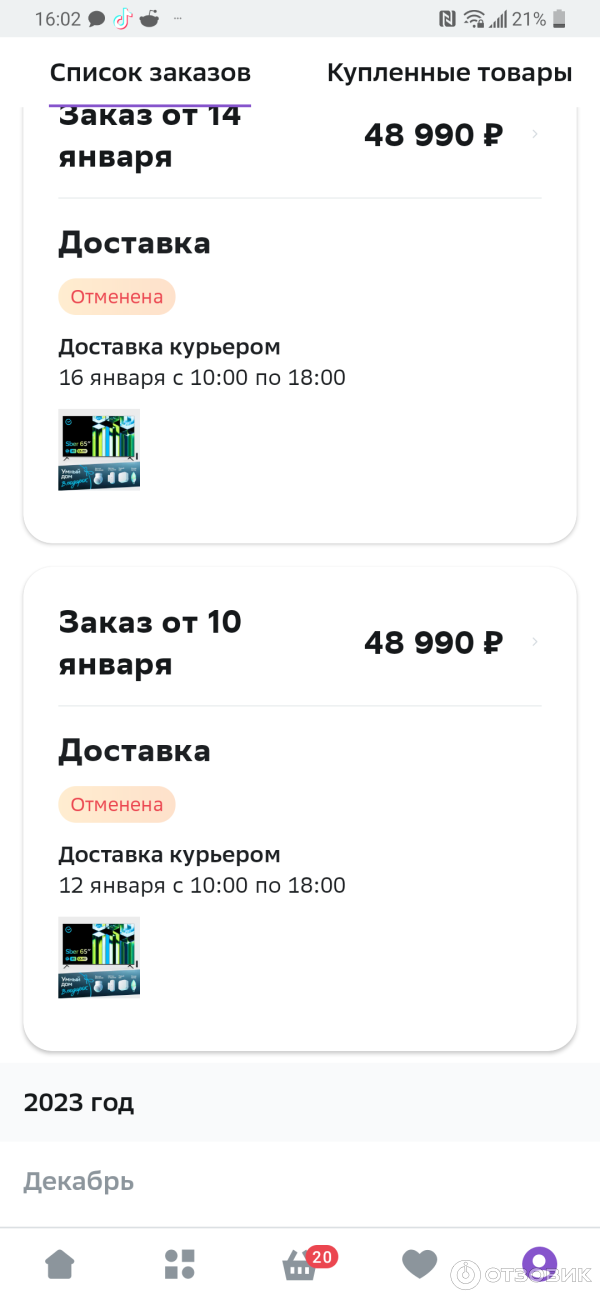Screen dimensions: 600x1300
Task: View TV thumbnail in the 10 января order
Action: [x=99, y=957]
